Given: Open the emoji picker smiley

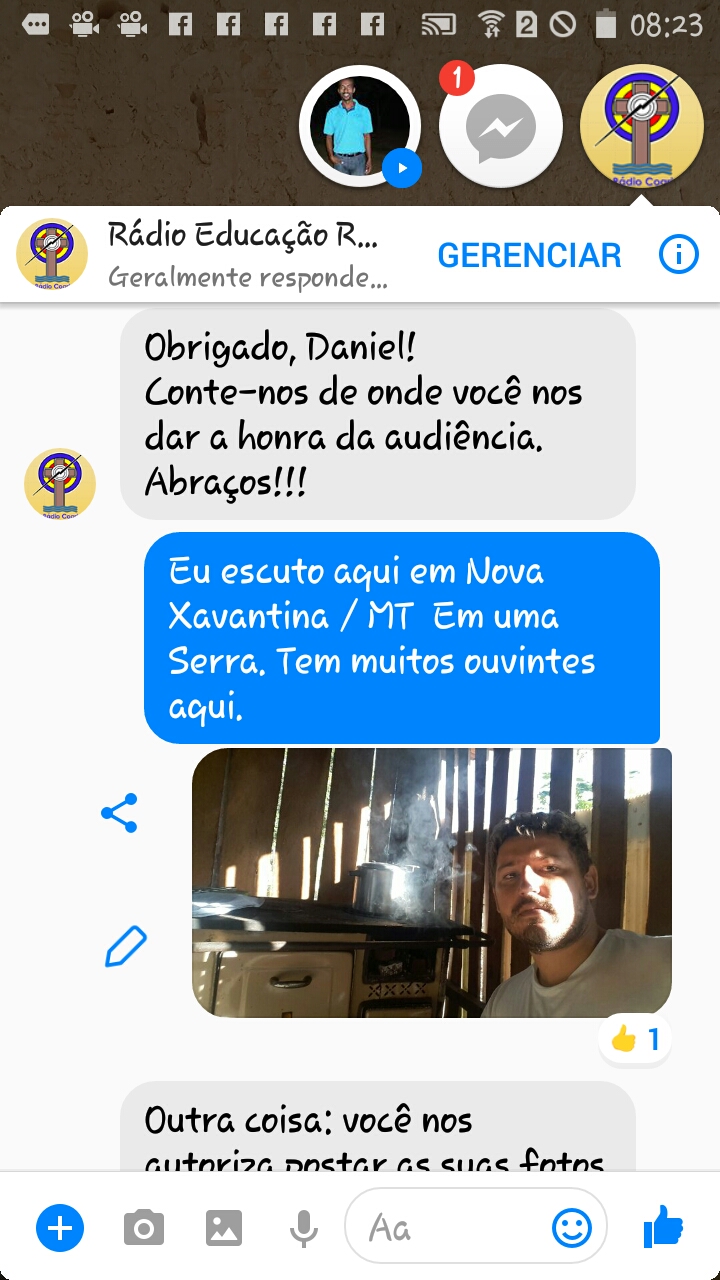Looking at the screenshot, I should (572, 1227).
